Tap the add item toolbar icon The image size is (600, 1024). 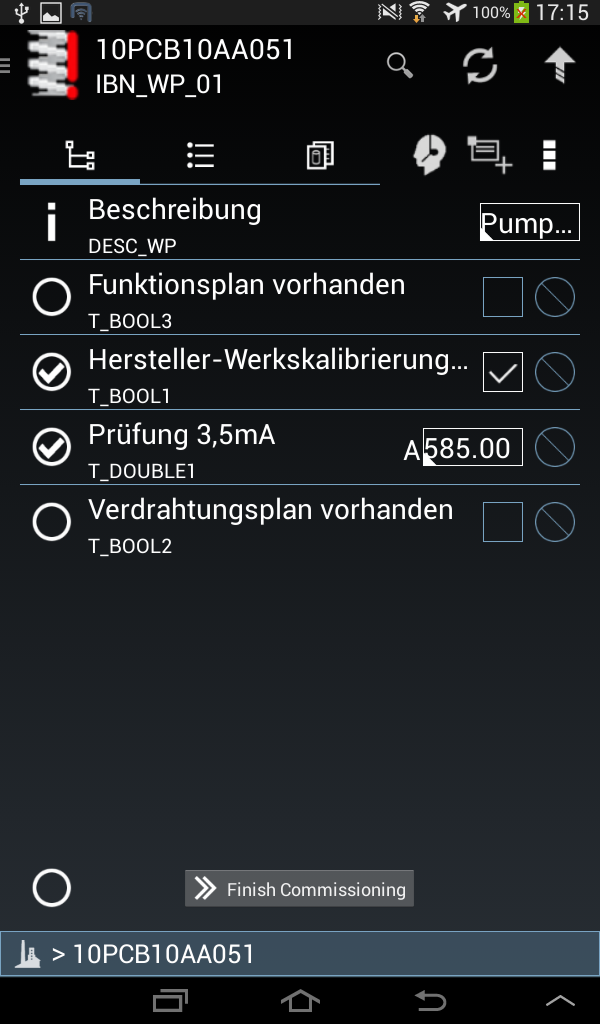coord(490,155)
